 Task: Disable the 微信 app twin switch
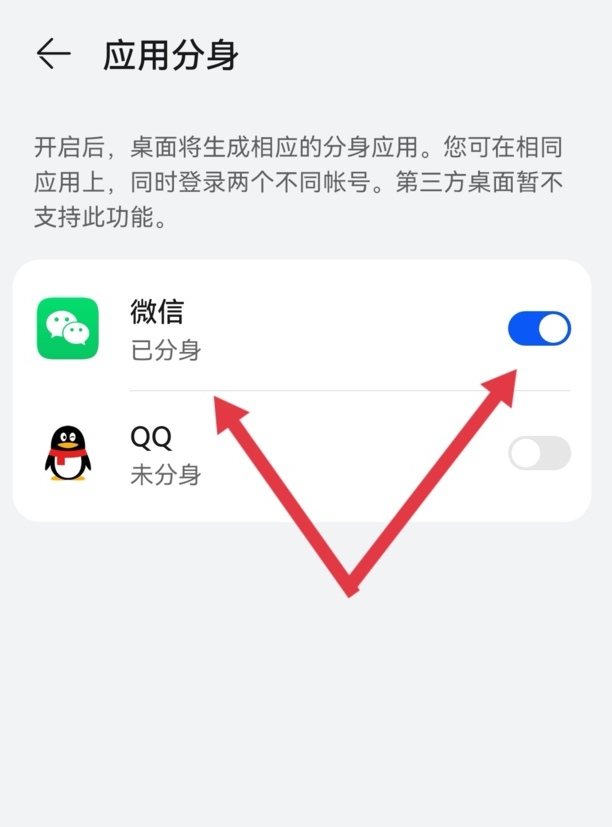[x=539, y=329]
